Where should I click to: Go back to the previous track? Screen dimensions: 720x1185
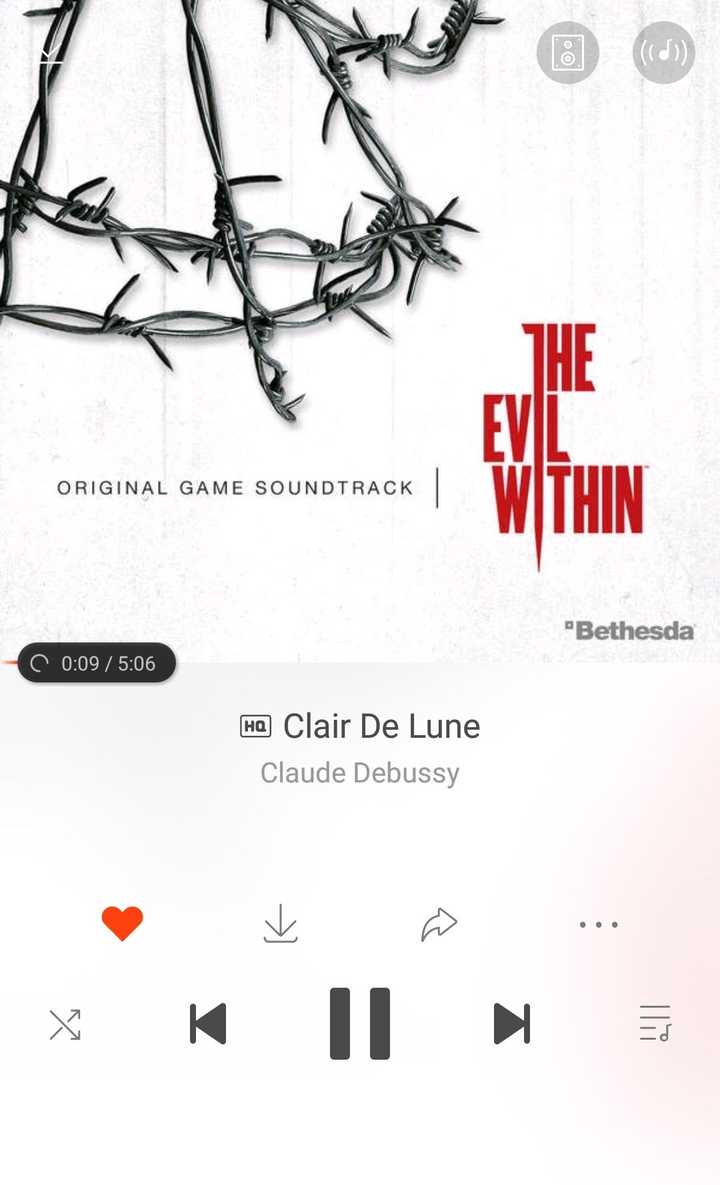click(207, 1022)
